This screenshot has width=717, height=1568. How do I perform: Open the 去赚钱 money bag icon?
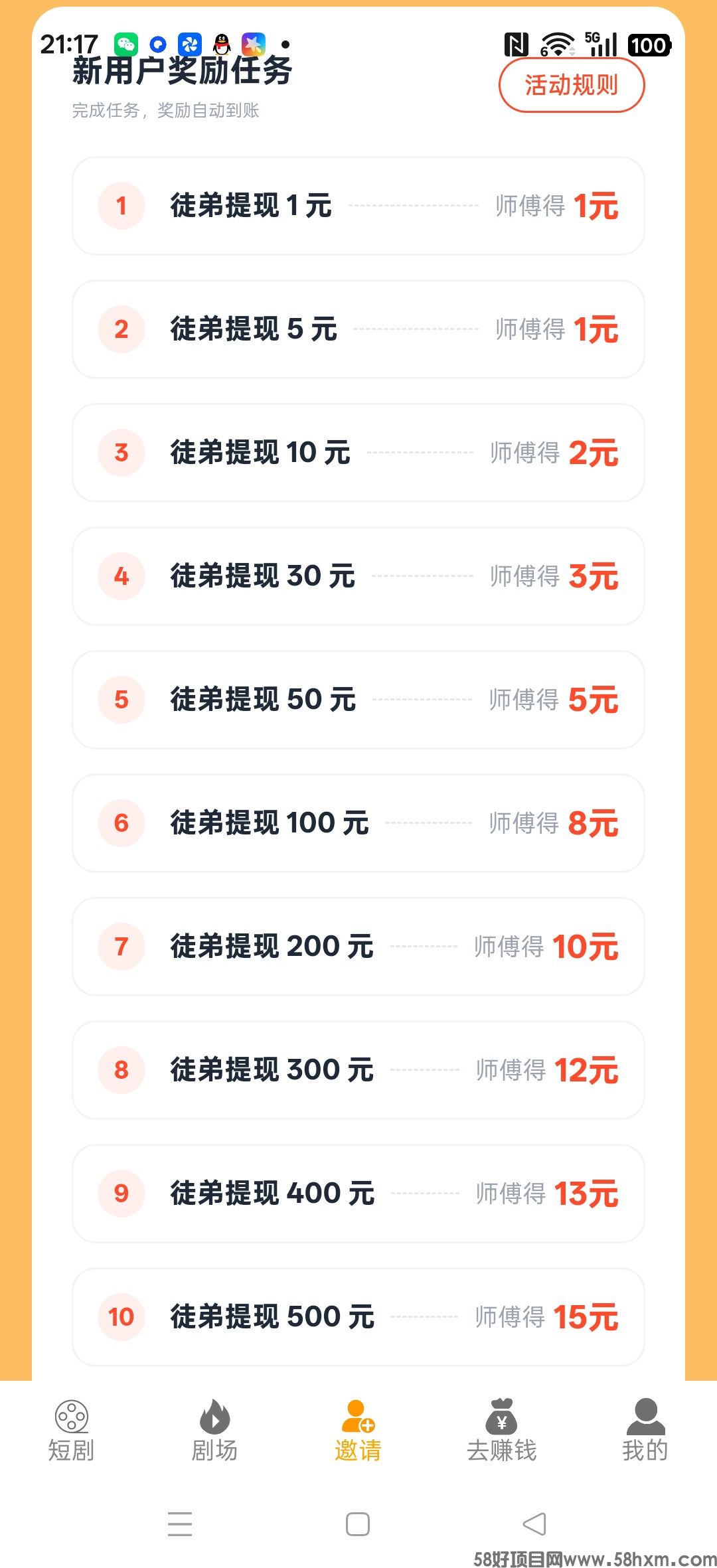tap(501, 1417)
